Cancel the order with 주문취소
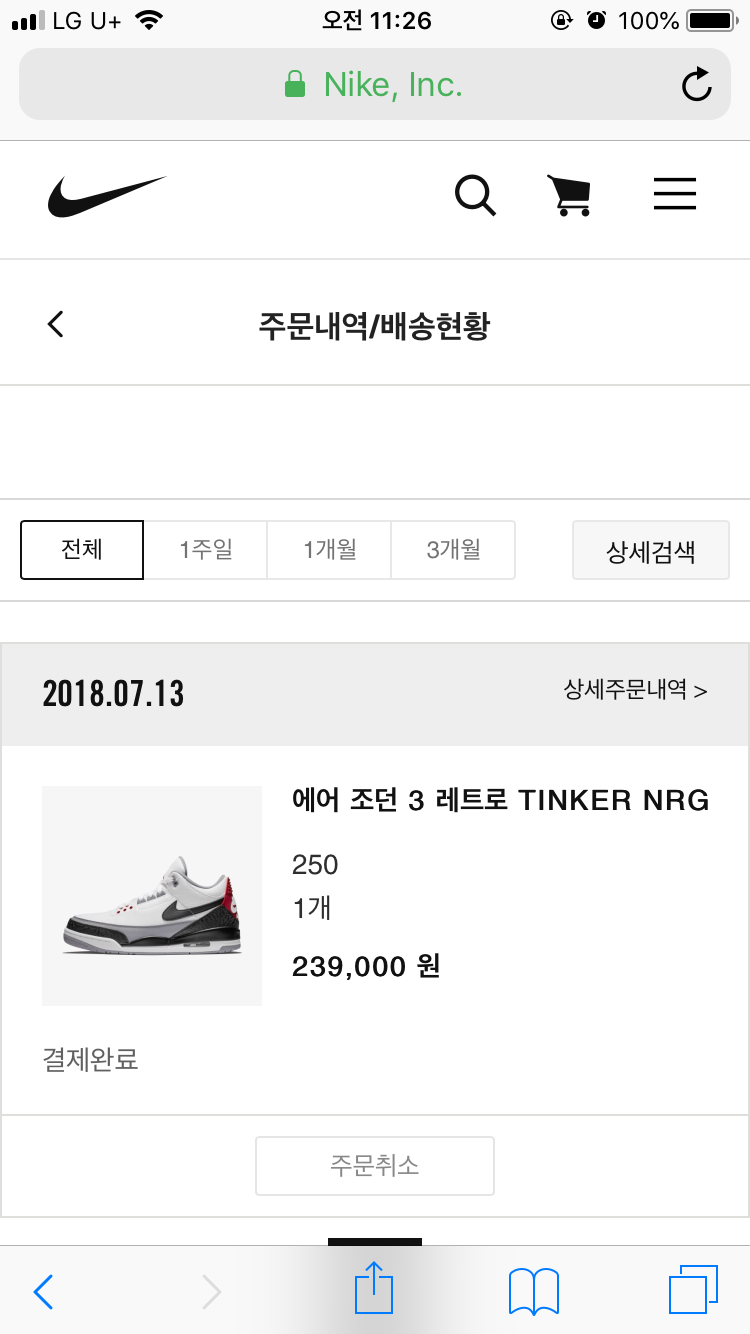The height and width of the screenshot is (1334, 750). coord(375,1166)
